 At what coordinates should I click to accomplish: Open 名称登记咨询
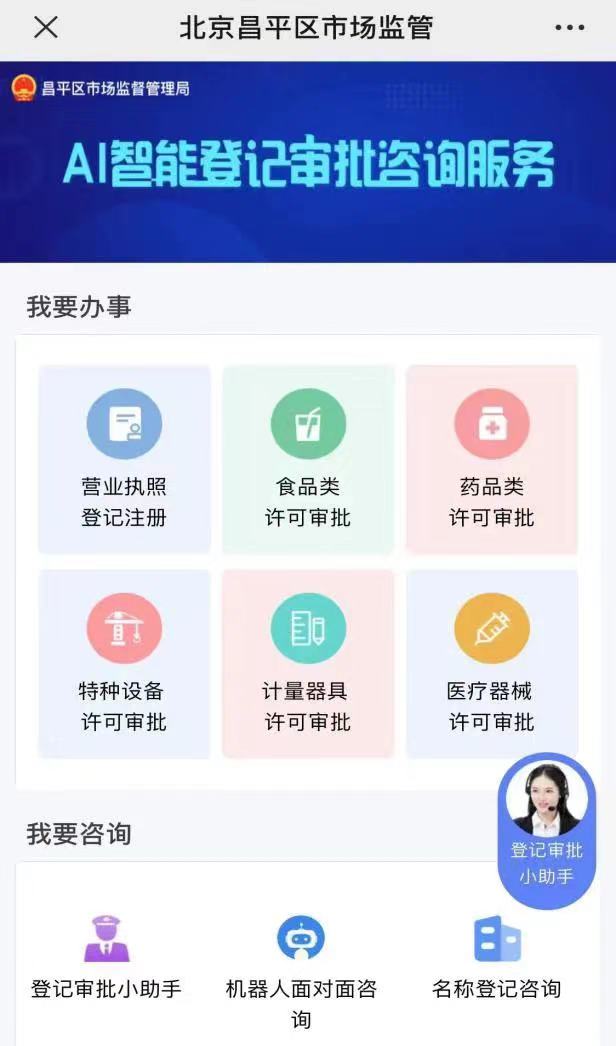(x=496, y=957)
